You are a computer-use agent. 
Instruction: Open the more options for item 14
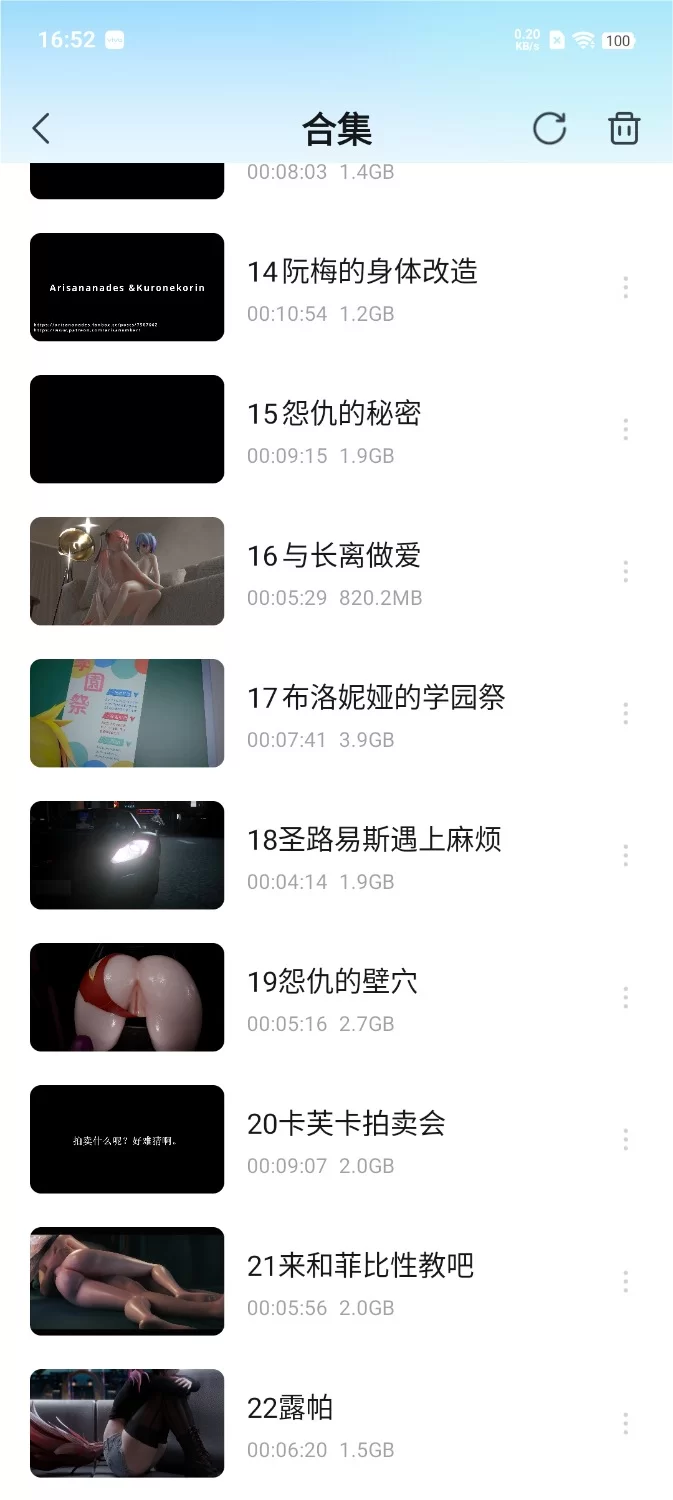tap(626, 288)
